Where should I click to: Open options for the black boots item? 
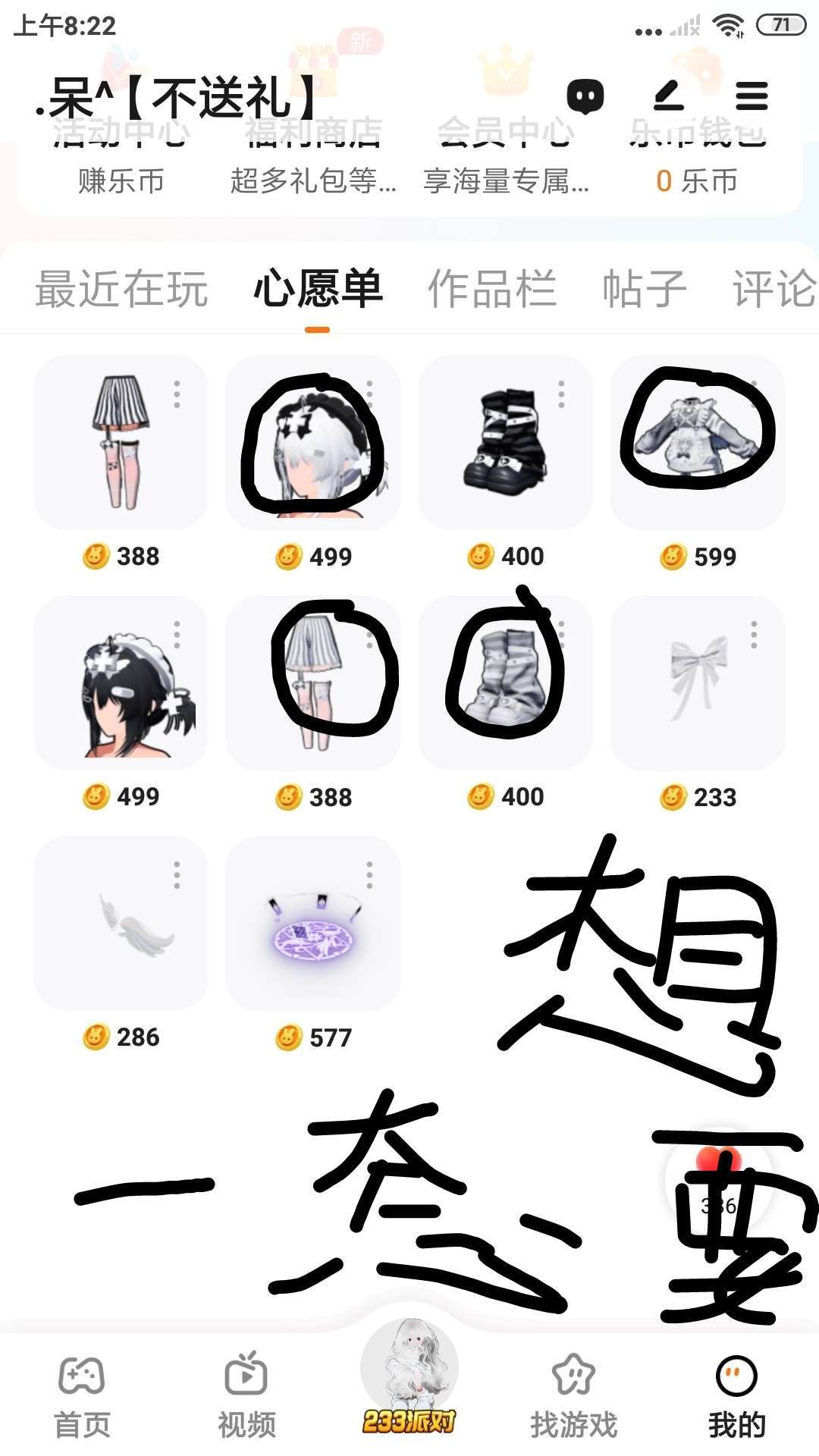(561, 394)
